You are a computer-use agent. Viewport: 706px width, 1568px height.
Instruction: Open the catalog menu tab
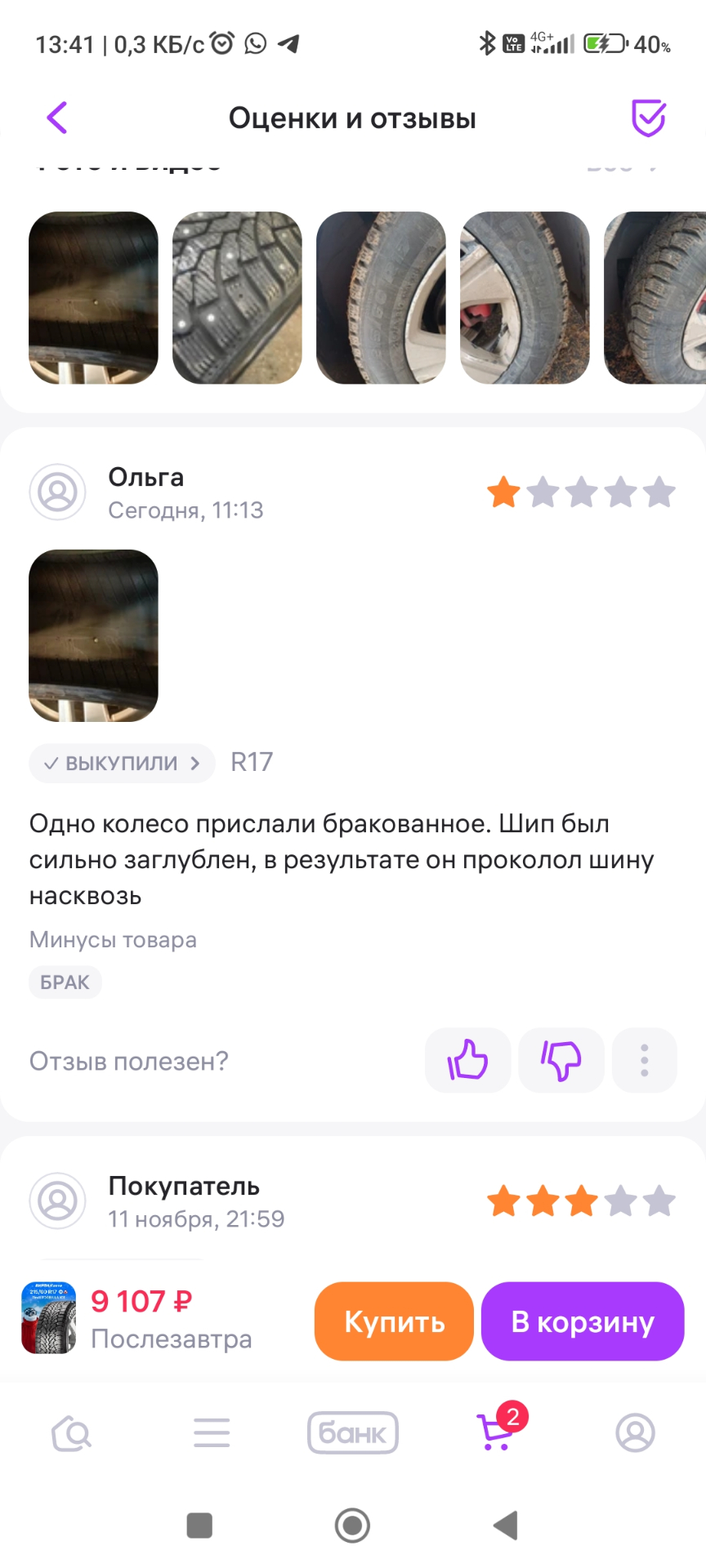pyautogui.click(x=212, y=1433)
